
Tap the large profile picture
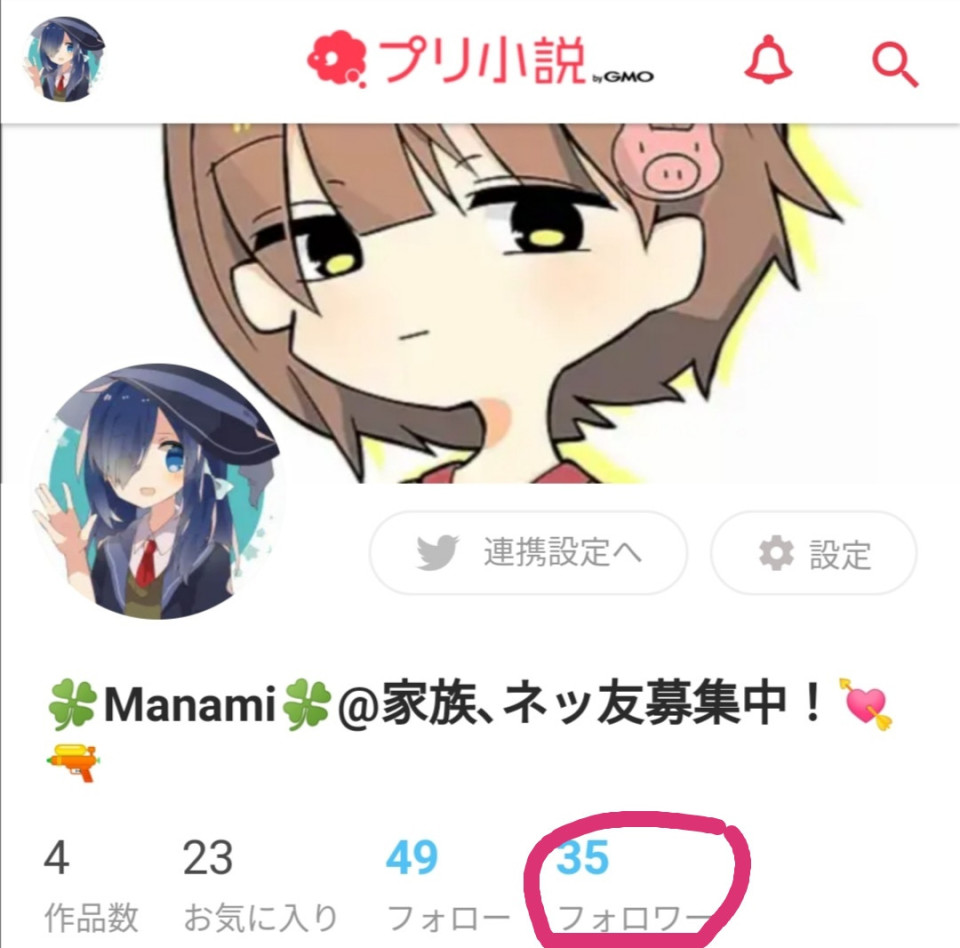pyautogui.click(x=157, y=492)
